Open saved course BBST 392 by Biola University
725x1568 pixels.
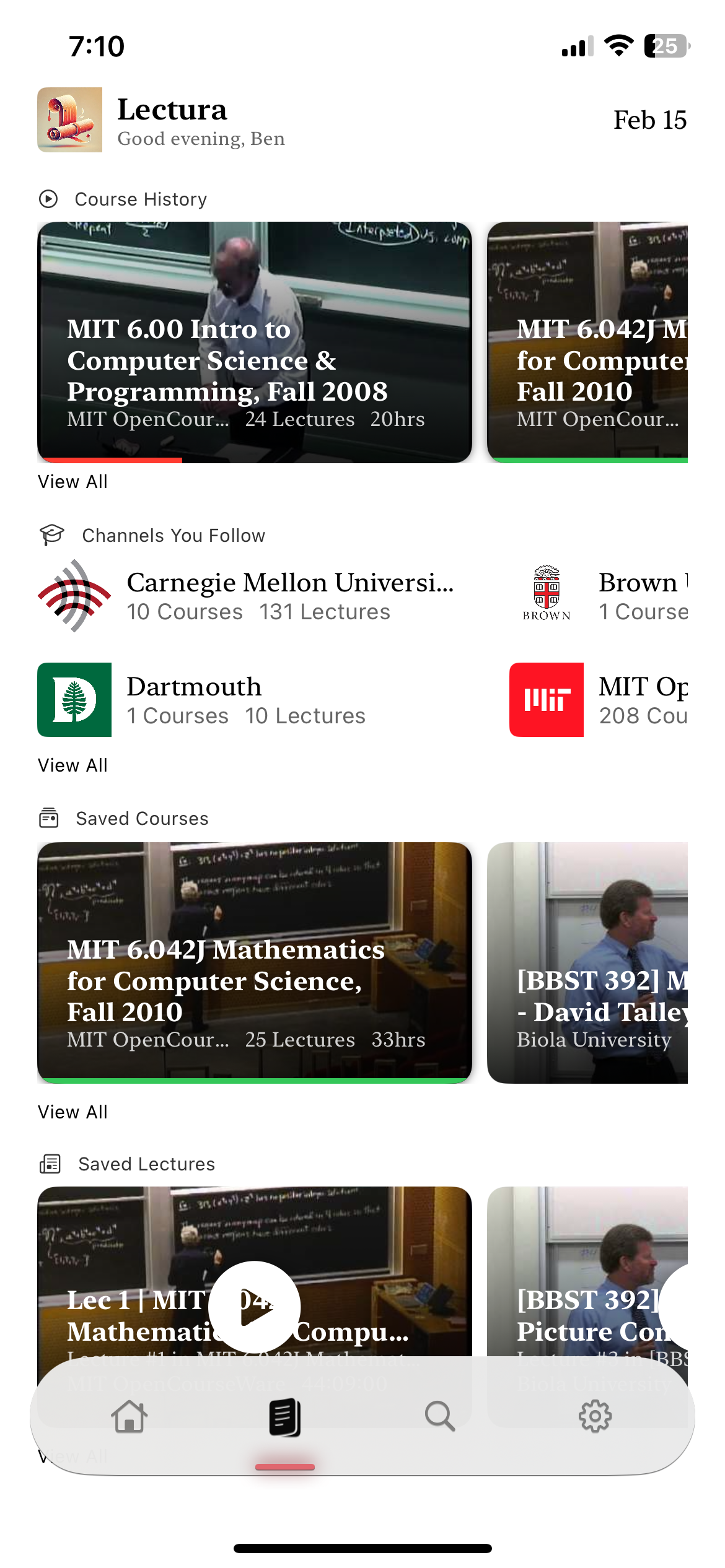click(587, 962)
